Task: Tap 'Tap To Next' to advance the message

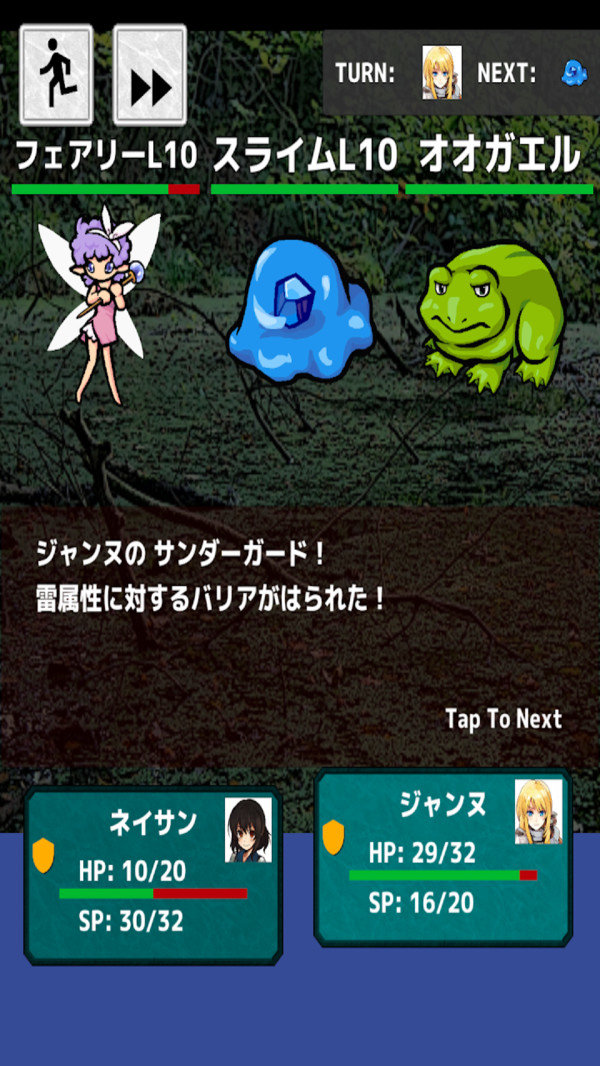Action: tap(503, 719)
